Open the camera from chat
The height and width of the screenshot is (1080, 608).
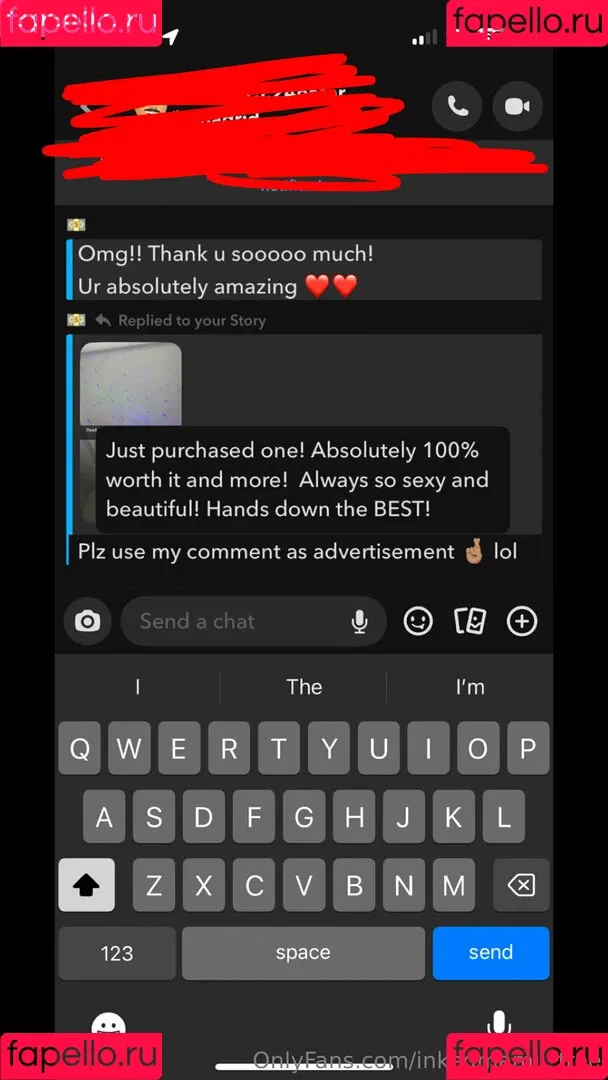[x=88, y=621]
